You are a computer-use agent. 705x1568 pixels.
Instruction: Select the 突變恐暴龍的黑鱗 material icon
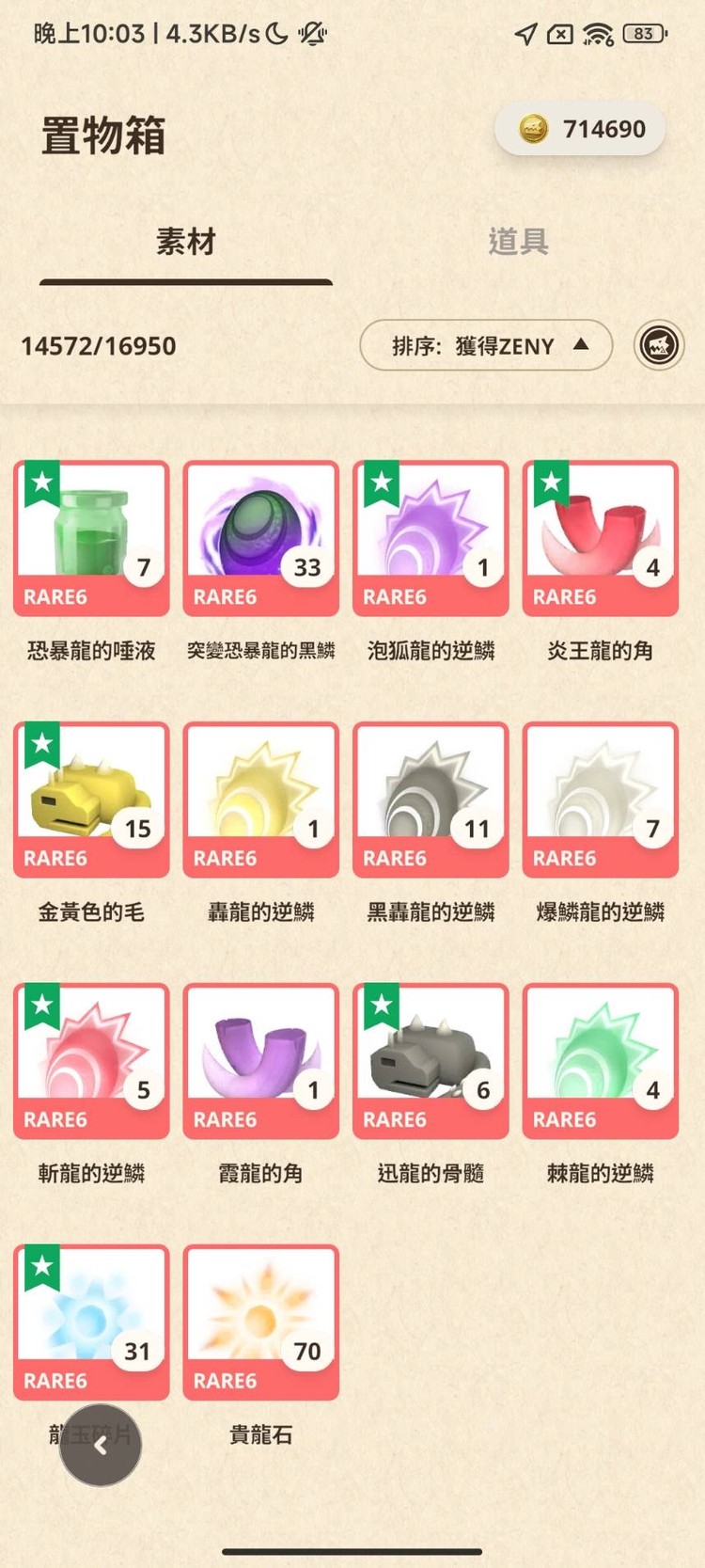(x=260, y=536)
